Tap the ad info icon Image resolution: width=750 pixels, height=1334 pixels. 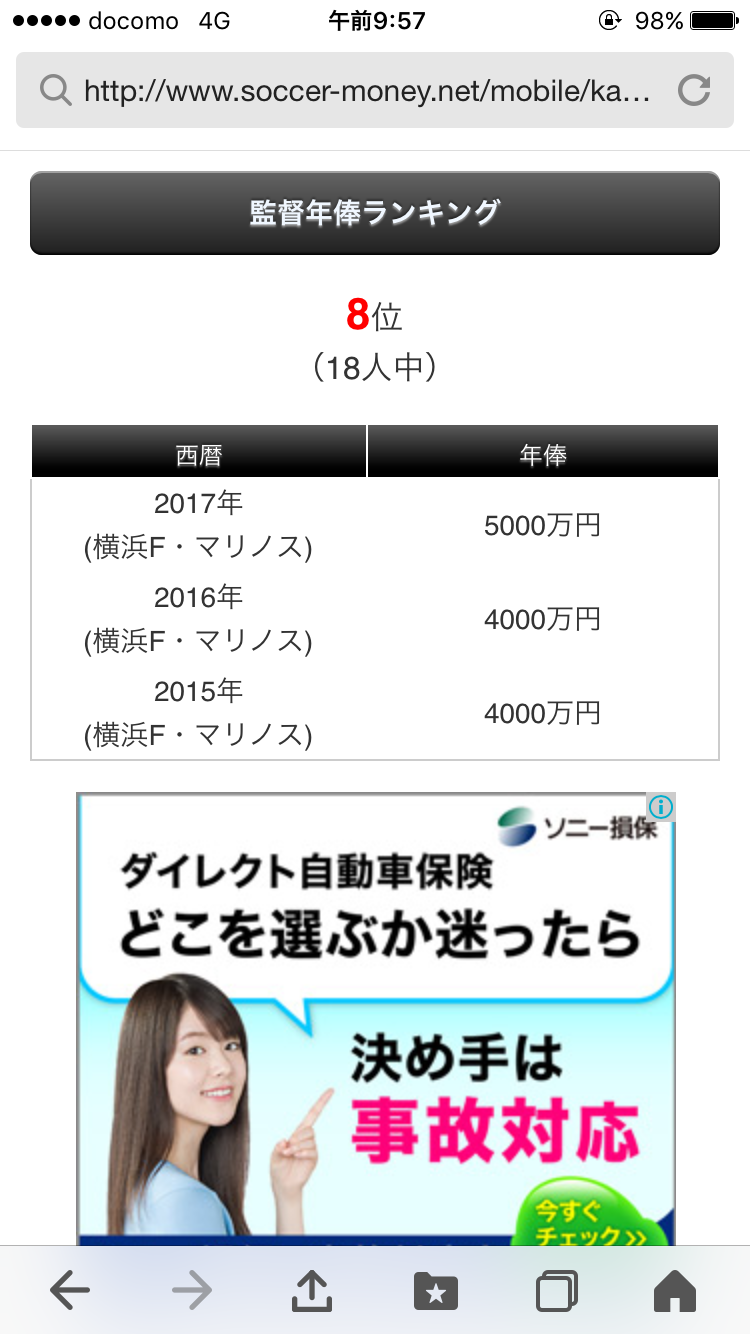coord(661,807)
